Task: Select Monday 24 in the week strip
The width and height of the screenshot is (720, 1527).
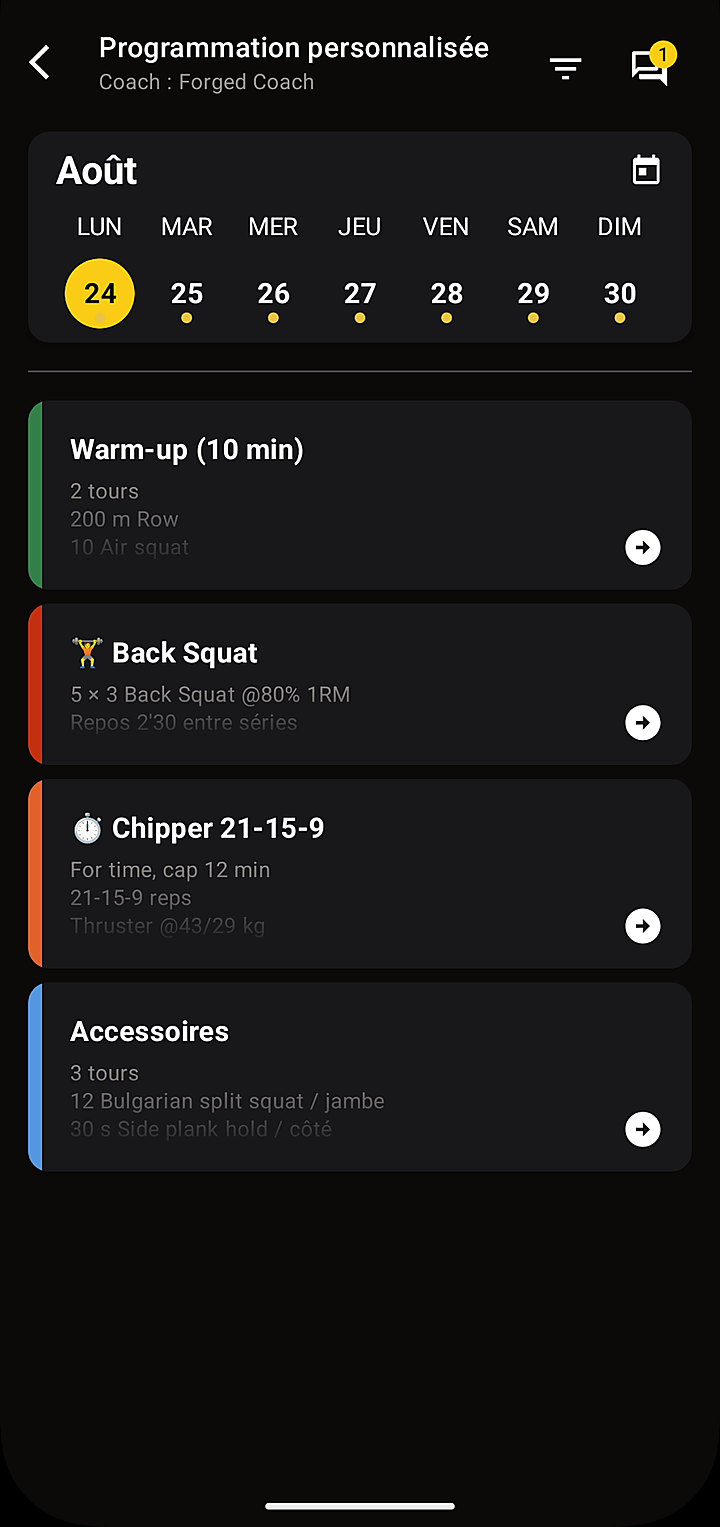Action: (x=100, y=293)
